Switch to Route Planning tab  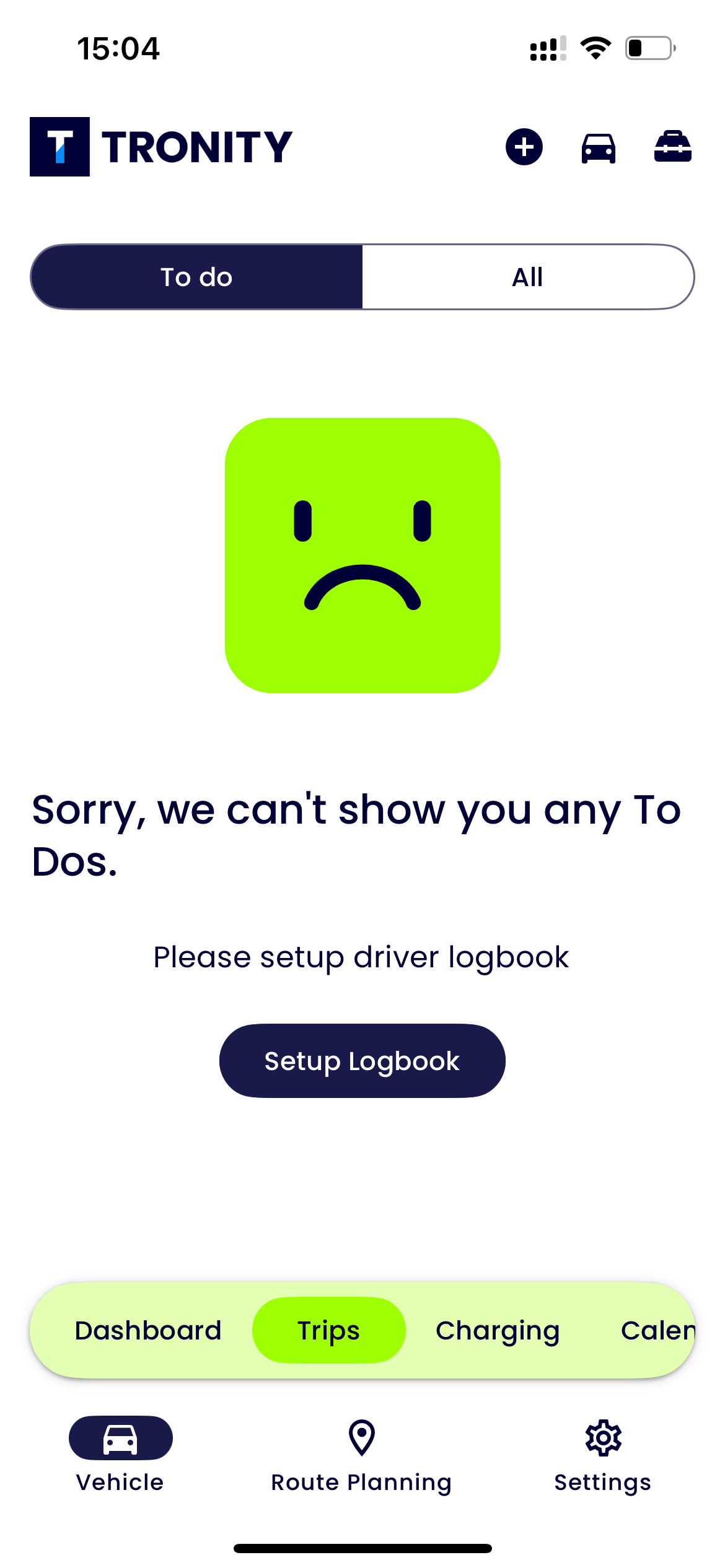(x=362, y=1454)
